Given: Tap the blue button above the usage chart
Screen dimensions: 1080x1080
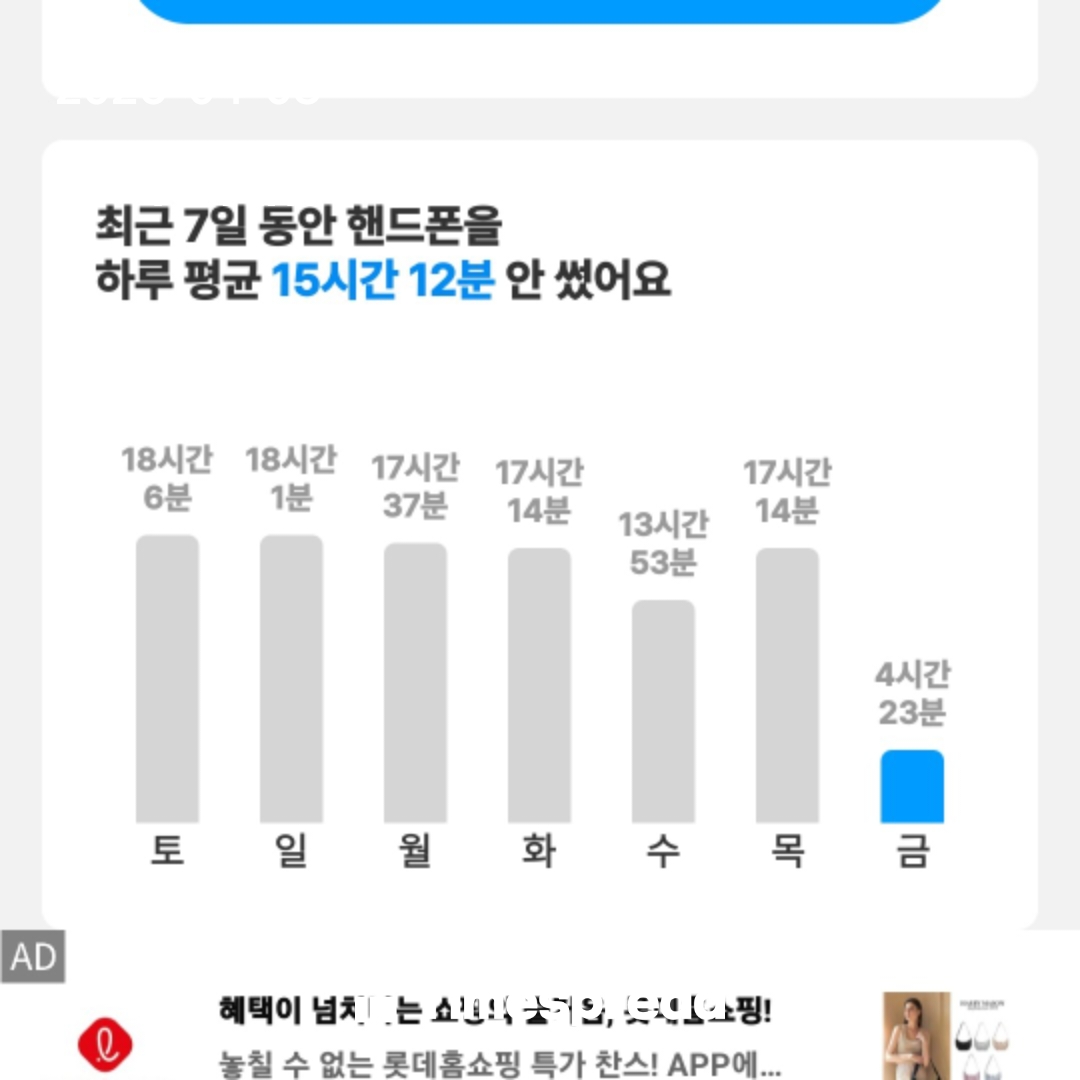Looking at the screenshot, I should (x=540, y=9).
